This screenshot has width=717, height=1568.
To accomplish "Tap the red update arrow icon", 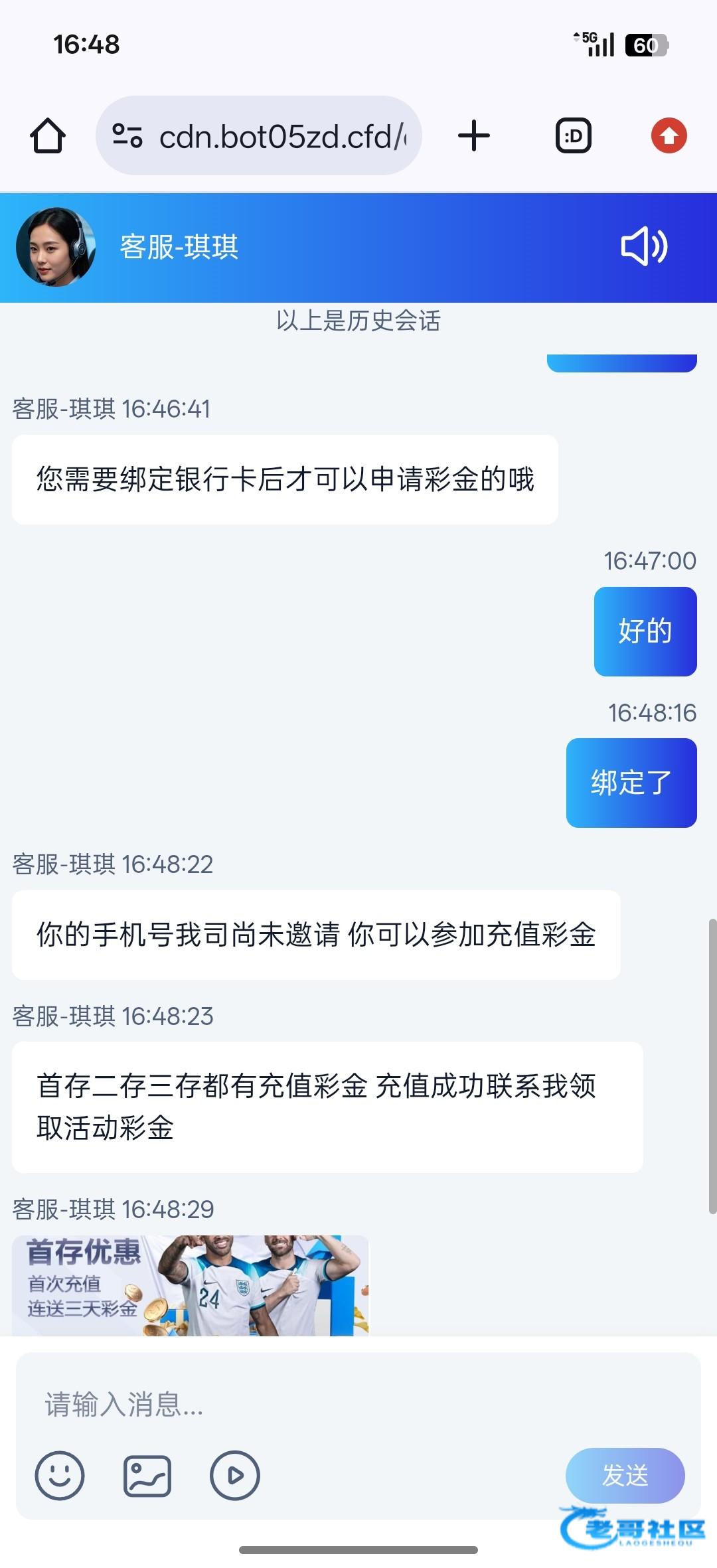I will pos(669,136).
